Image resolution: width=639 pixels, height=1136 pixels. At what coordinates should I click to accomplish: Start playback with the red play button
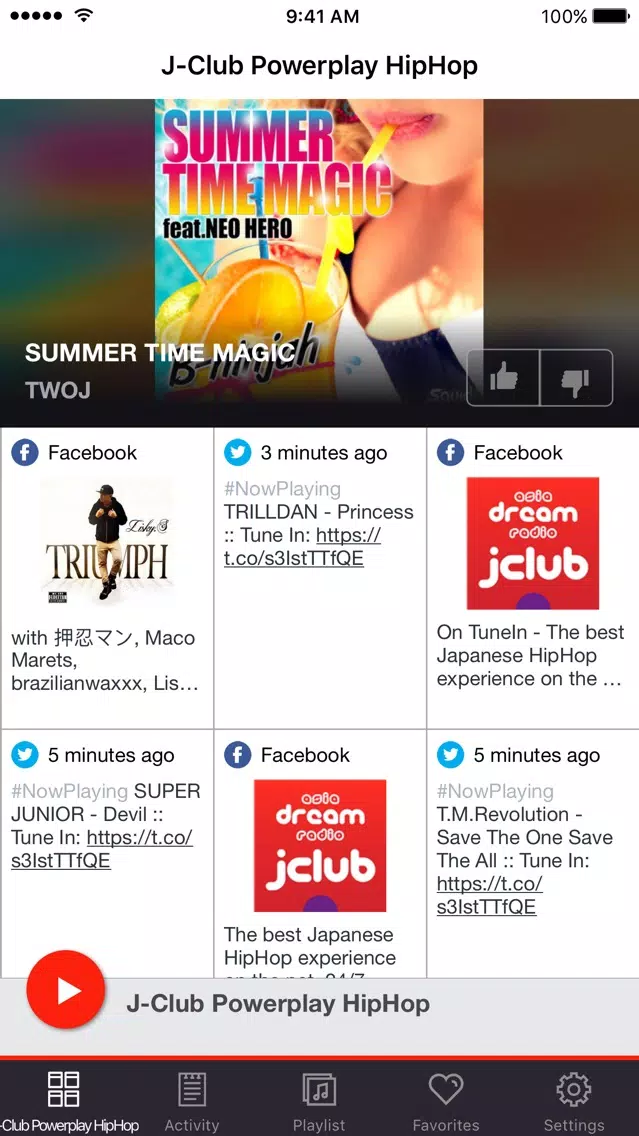coord(66,990)
